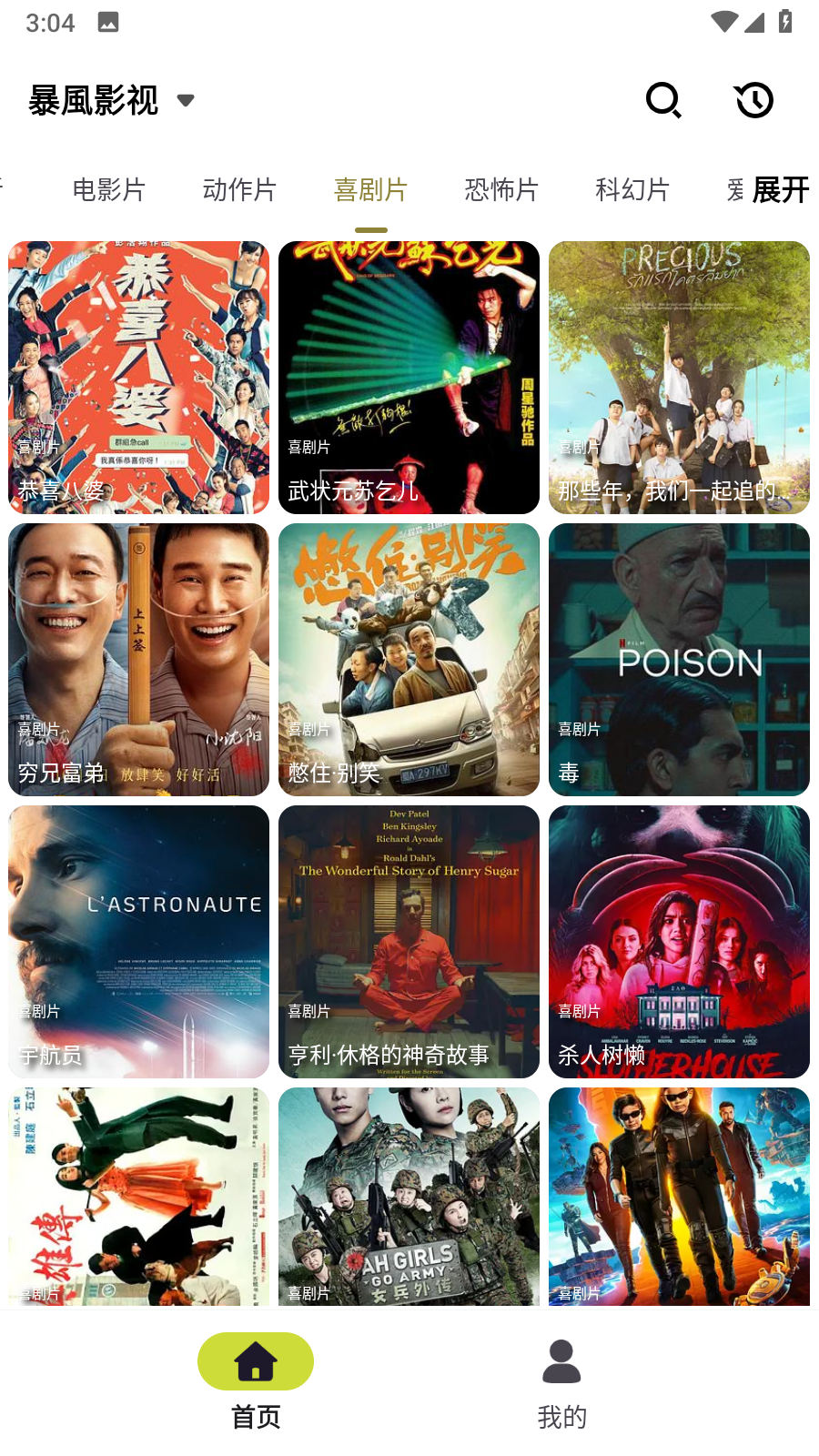This screenshot has width=819, height=1456.
Task: Open the search icon
Action: 663,100
